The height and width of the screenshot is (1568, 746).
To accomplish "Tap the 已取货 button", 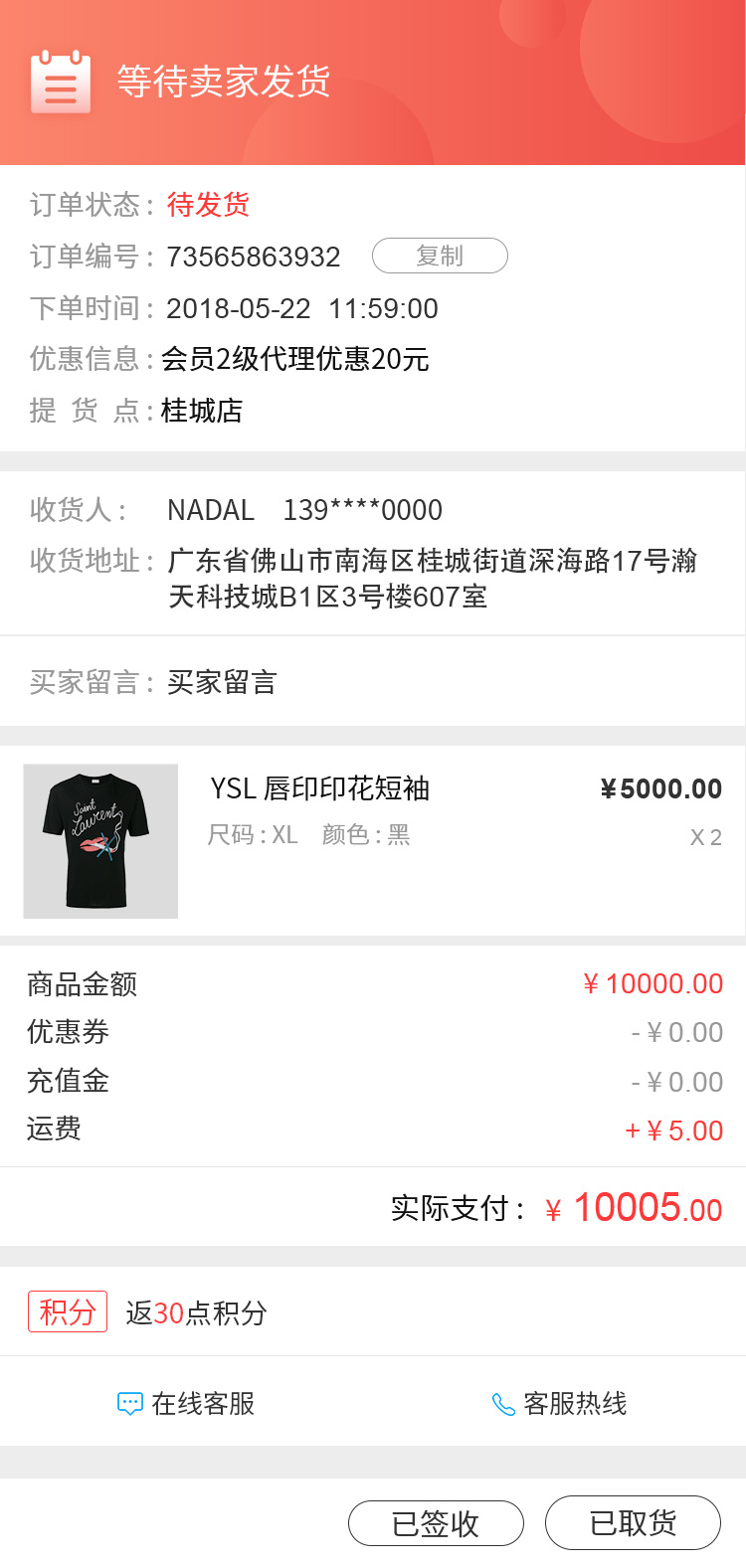I will 633,1522.
